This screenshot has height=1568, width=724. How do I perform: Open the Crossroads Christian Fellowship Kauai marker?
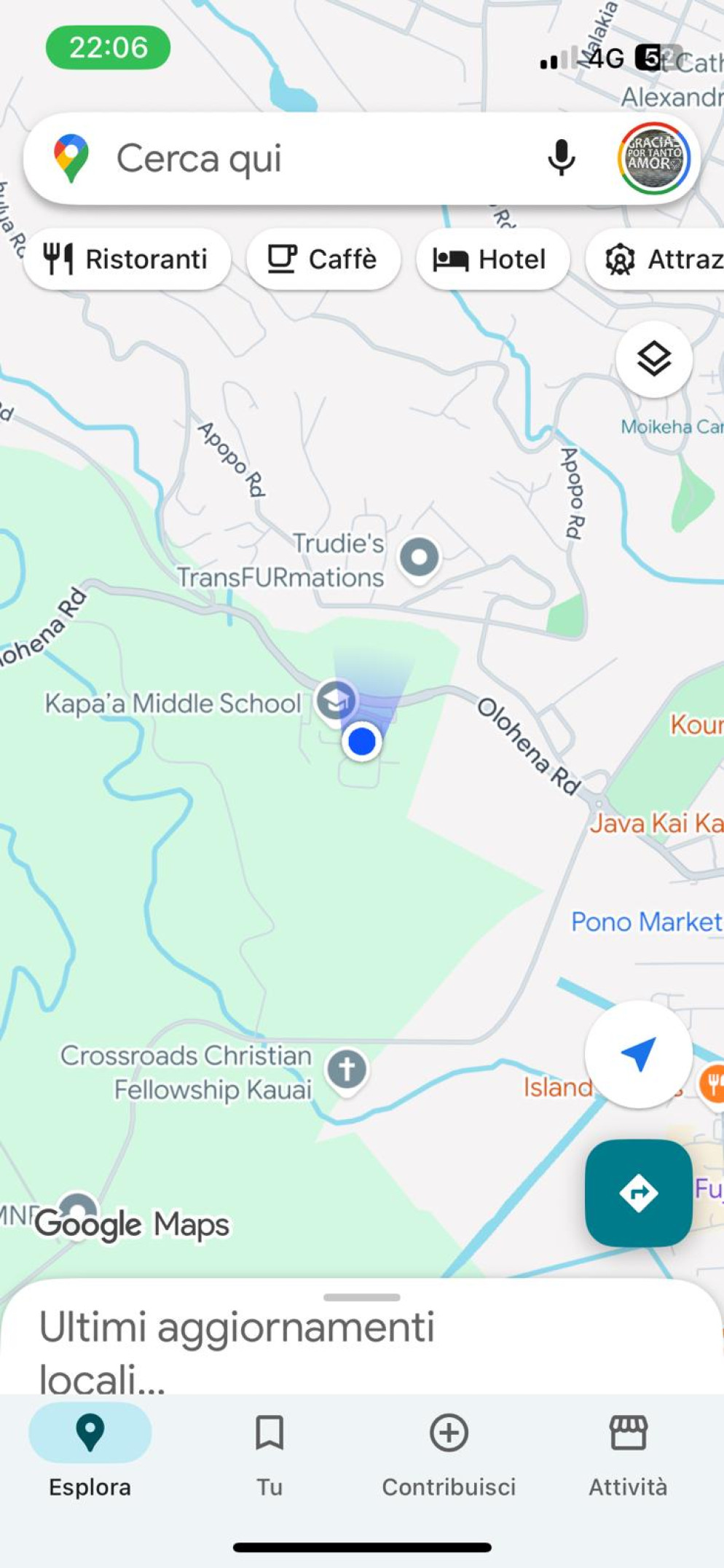point(346,1070)
